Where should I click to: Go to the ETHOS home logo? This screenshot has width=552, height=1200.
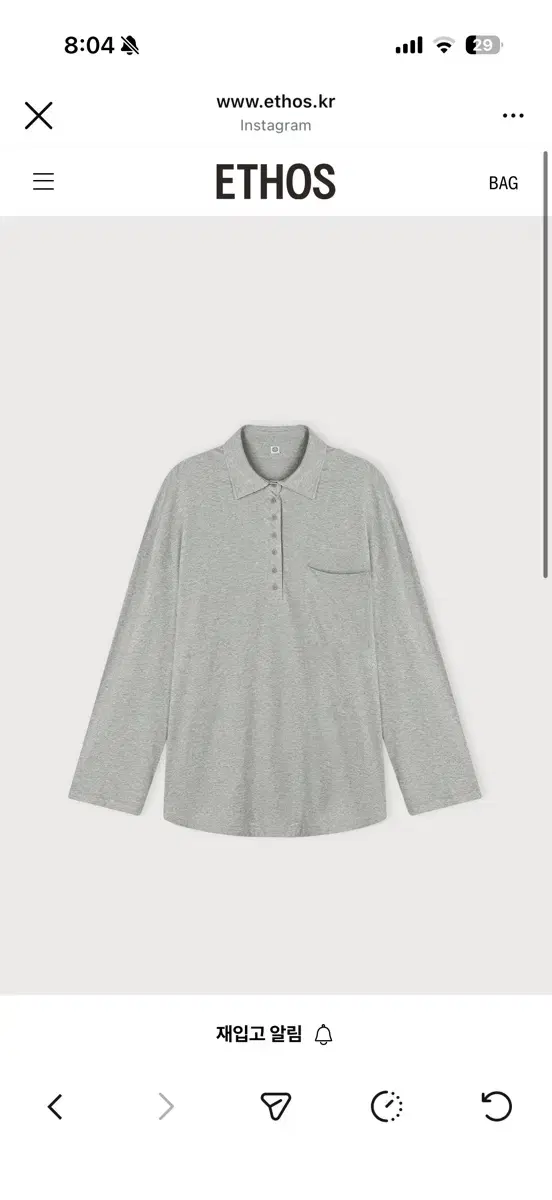[276, 182]
